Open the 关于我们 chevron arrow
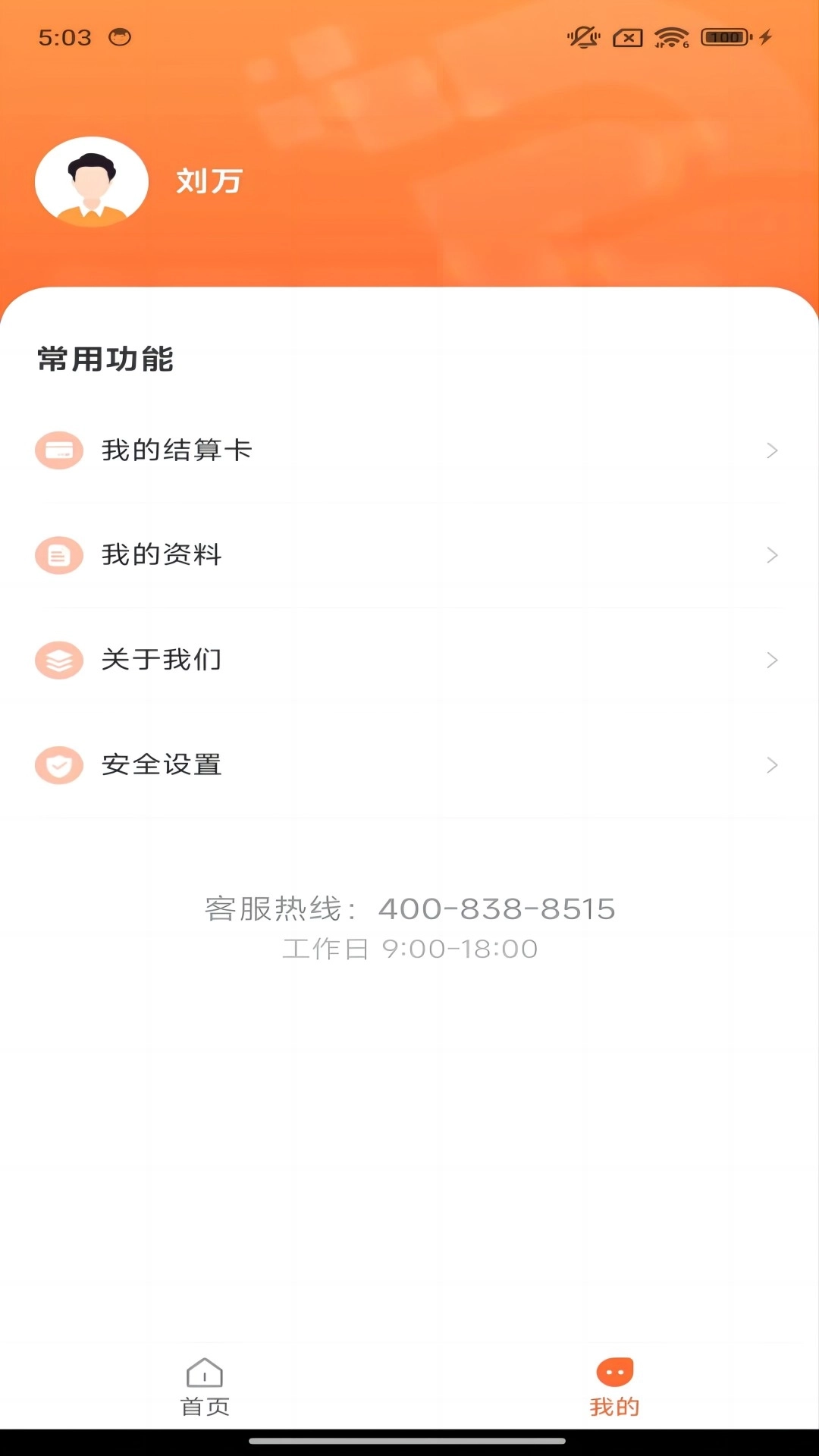819x1456 pixels. point(772,660)
